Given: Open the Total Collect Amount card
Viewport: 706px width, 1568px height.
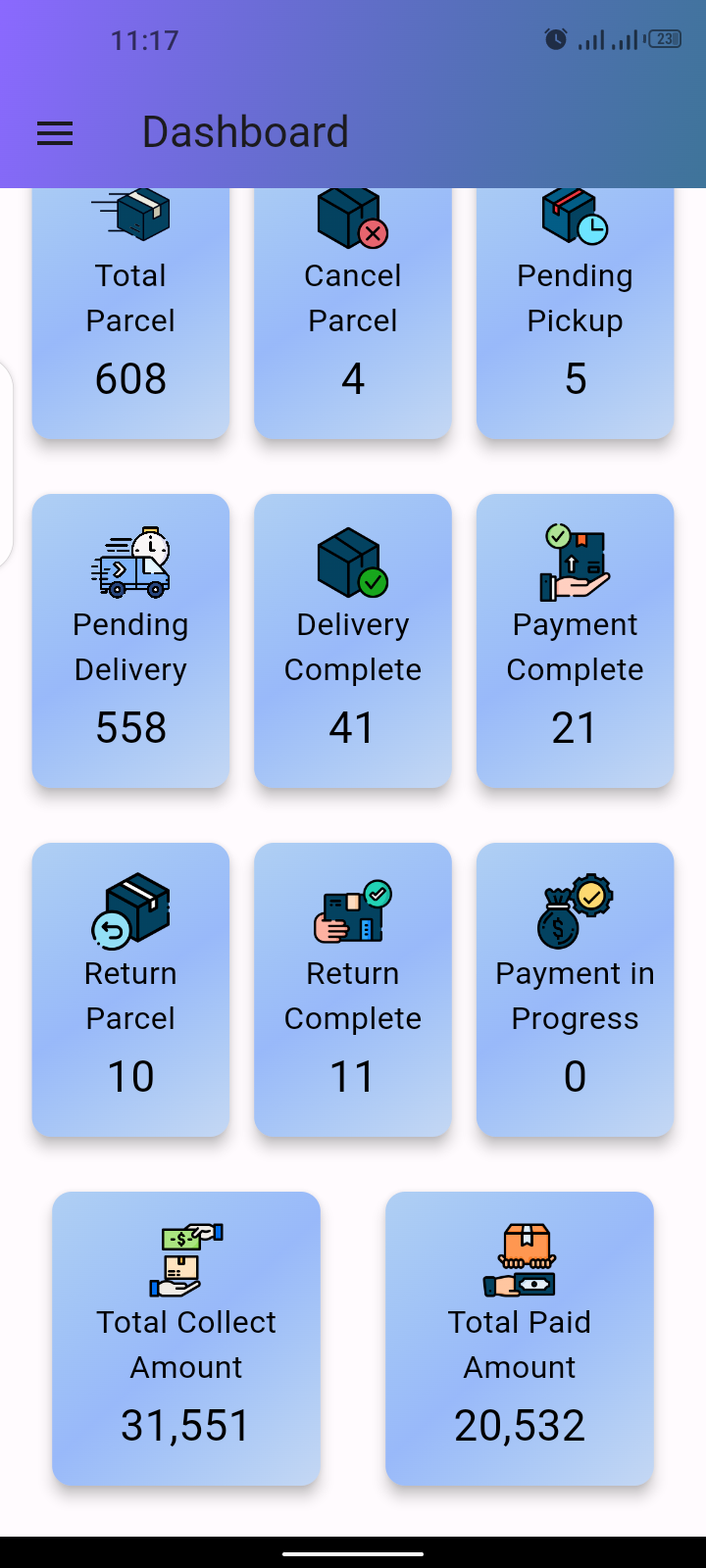Looking at the screenshot, I should click(x=186, y=1339).
